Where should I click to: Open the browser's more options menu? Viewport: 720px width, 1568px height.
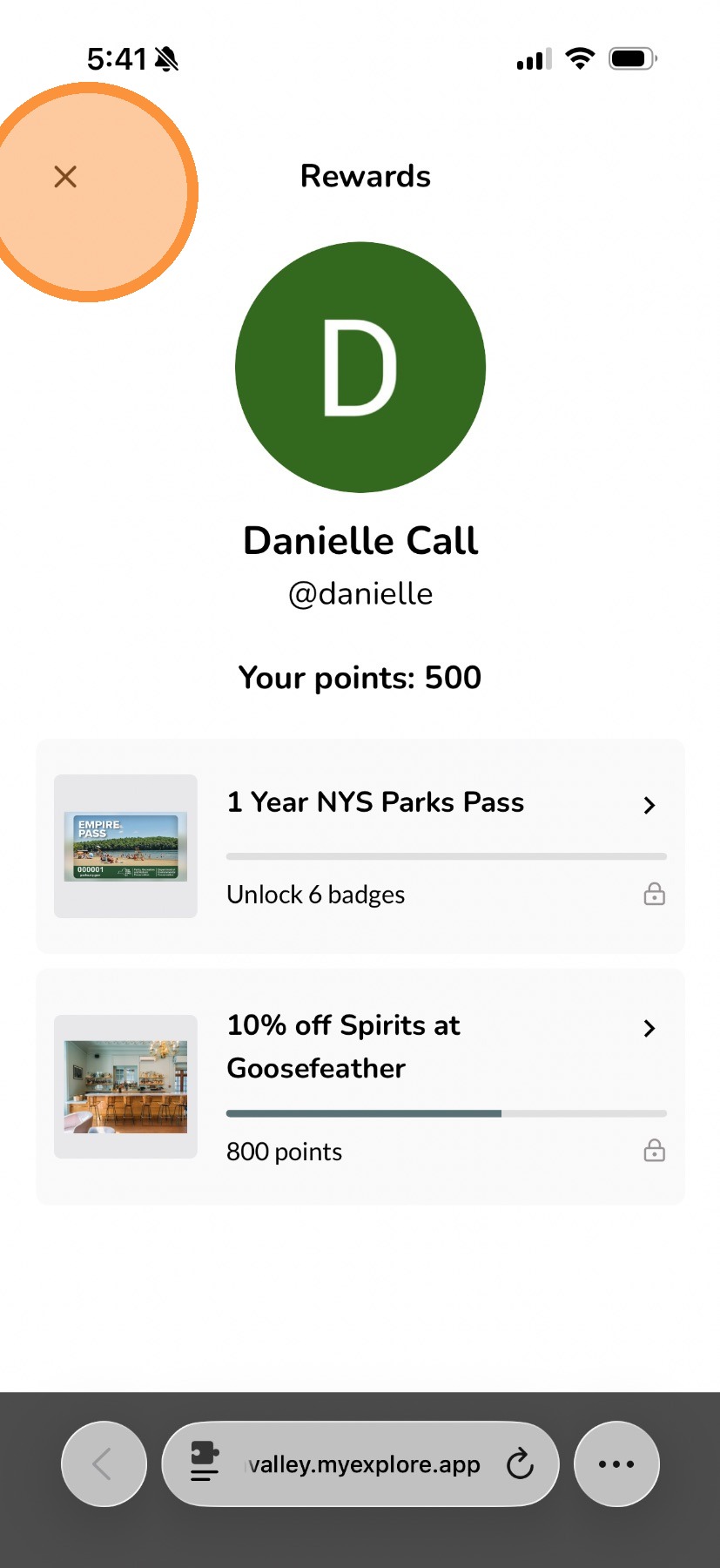pyautogui.click(x=616, y=1464)
